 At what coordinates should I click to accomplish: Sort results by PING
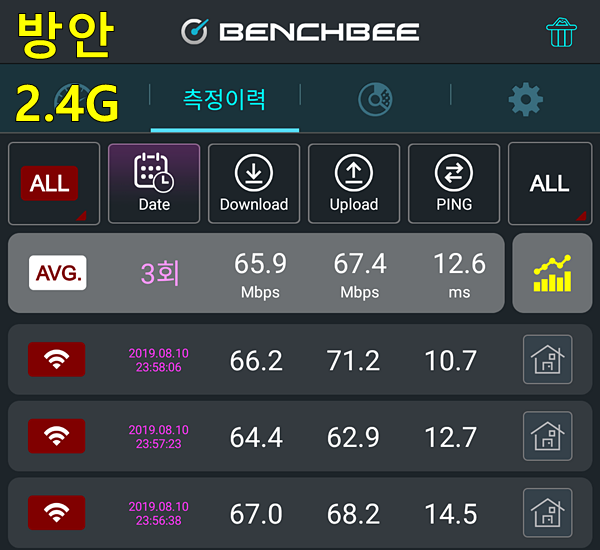tap(454, 183)
